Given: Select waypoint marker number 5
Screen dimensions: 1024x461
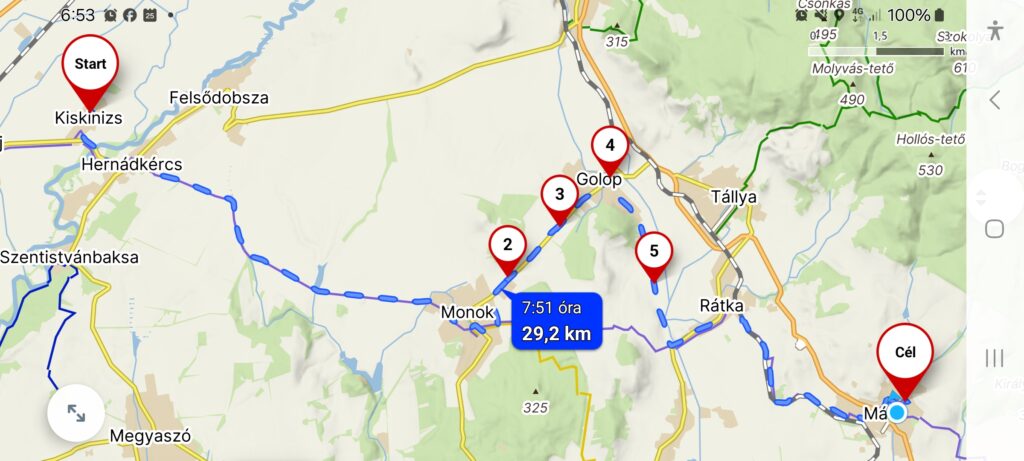Looking at the screenshot, I should [x=654, y=251].
